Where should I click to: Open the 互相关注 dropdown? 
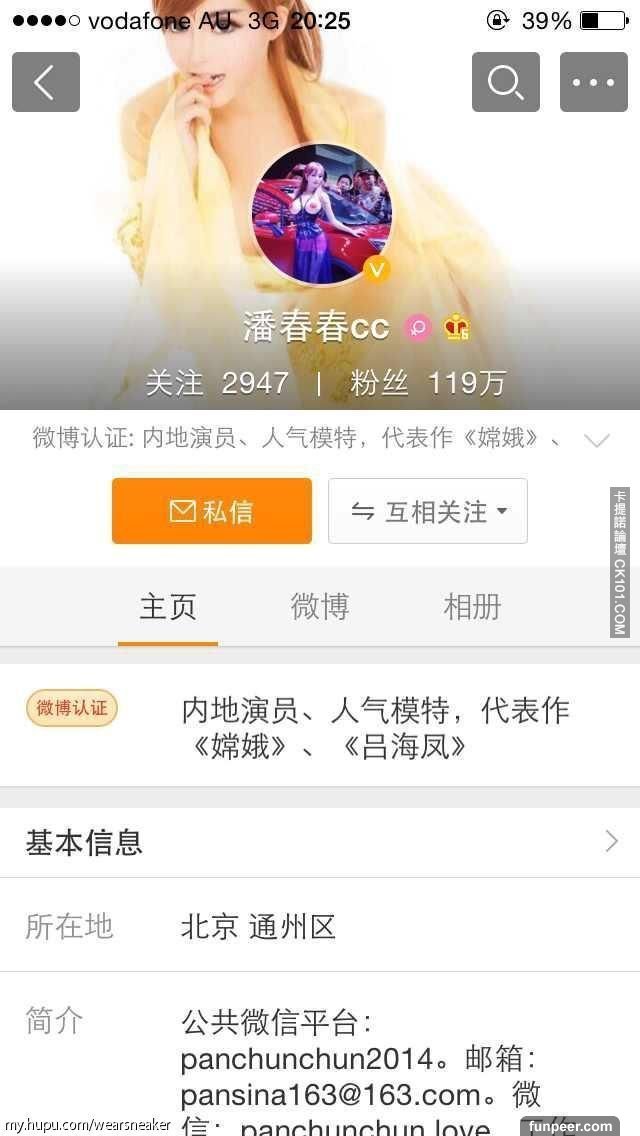pos(428,511)
